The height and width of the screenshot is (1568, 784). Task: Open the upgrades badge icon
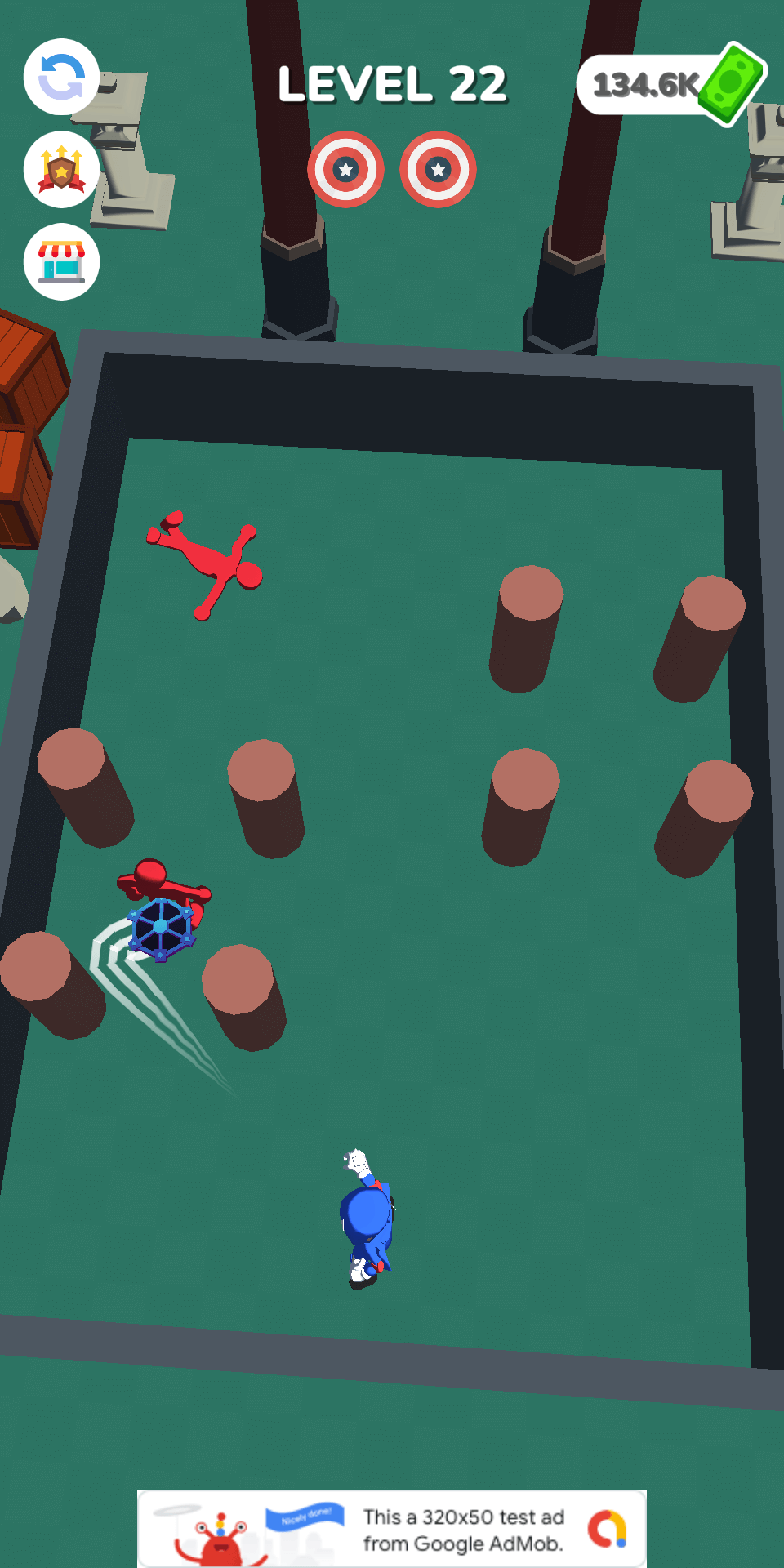[61, 170]
